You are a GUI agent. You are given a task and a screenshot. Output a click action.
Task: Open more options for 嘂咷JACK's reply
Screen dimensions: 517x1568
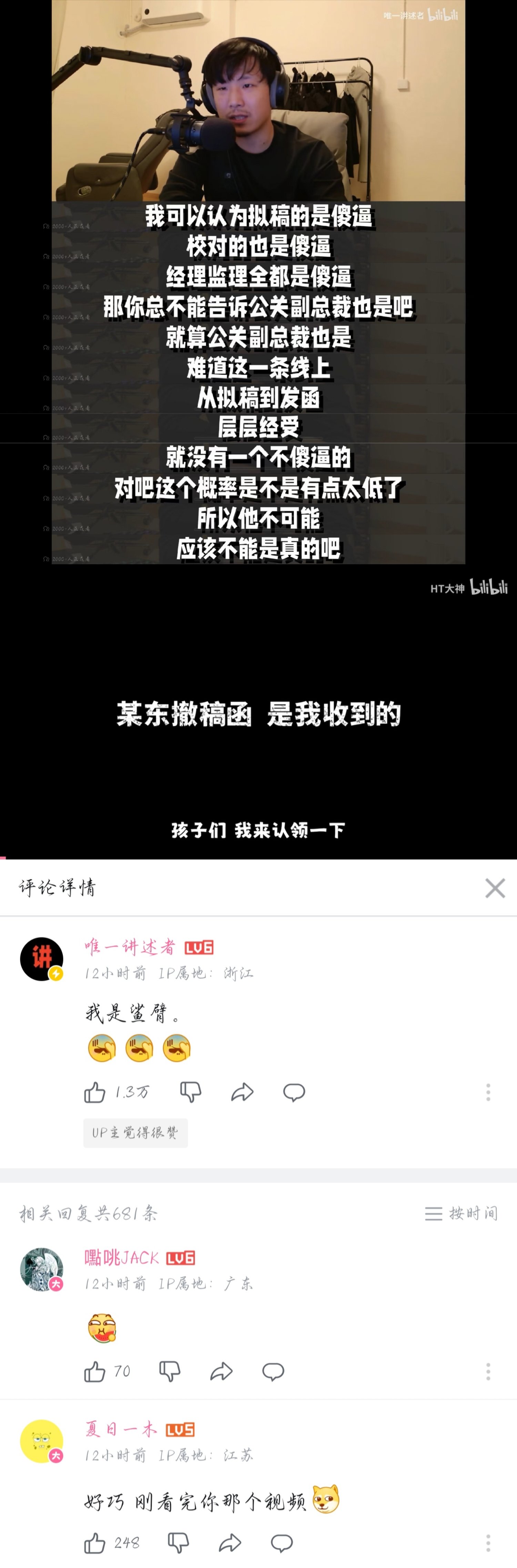click(488, 1372)
